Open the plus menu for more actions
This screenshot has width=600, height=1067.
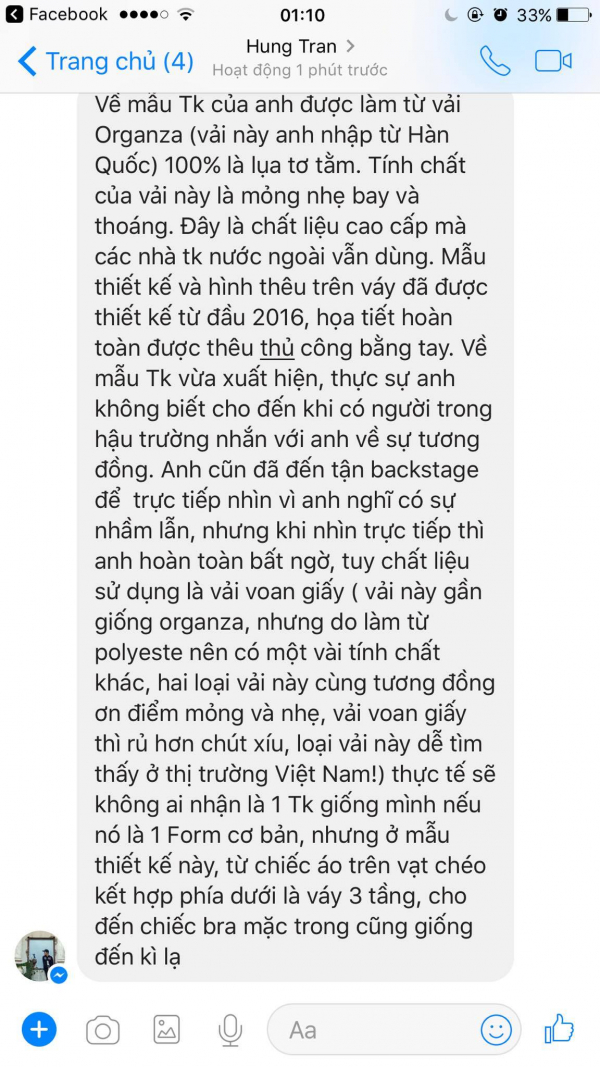(39, 1029)
